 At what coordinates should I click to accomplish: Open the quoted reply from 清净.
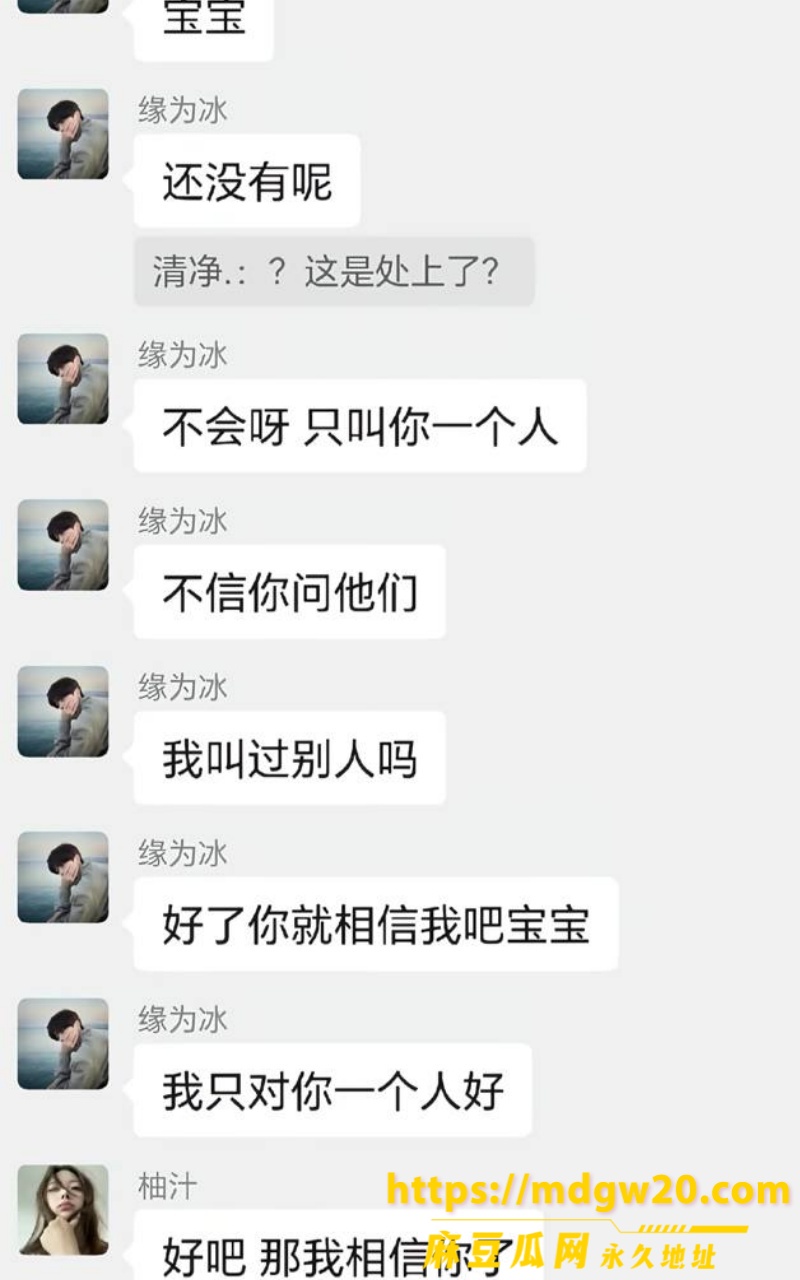click(334, 271)
